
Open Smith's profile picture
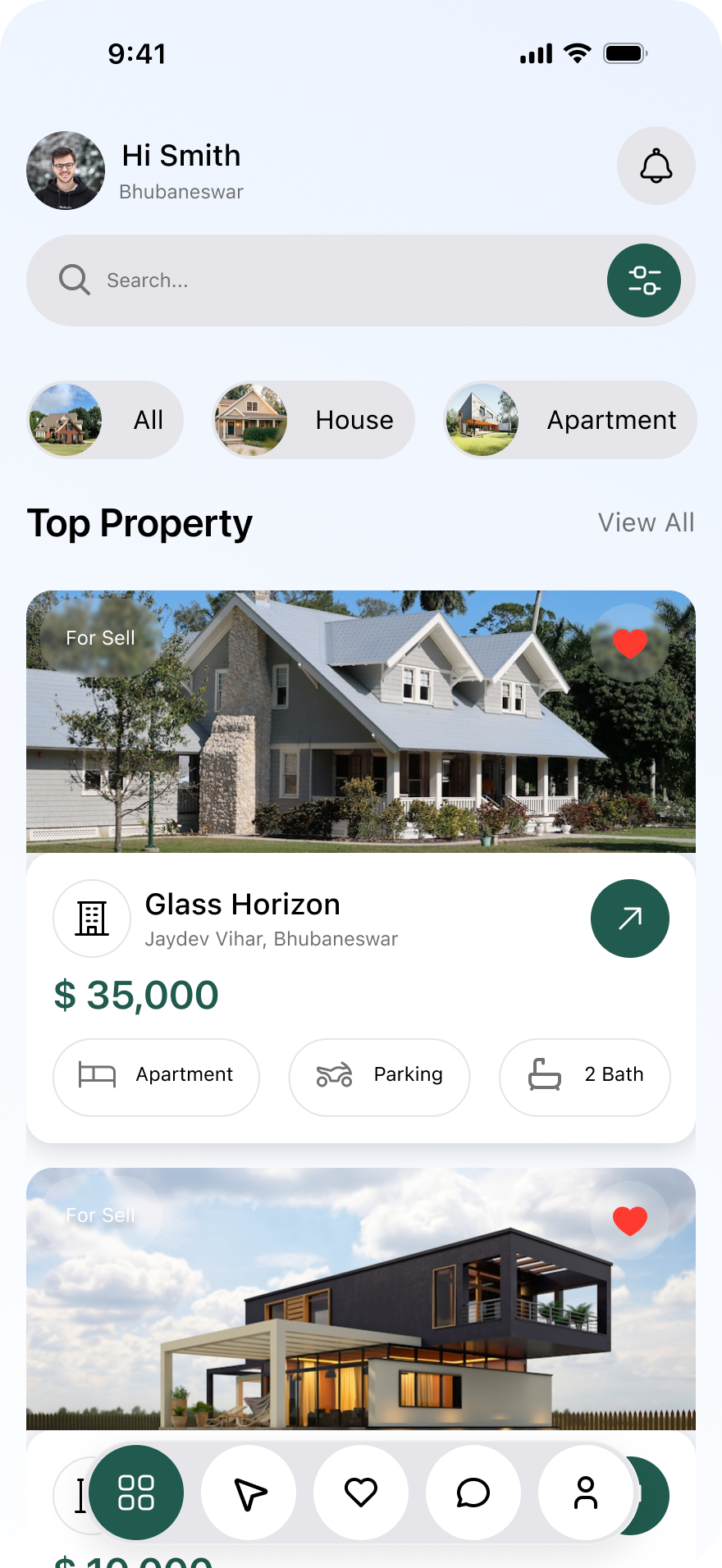(66, 171)
